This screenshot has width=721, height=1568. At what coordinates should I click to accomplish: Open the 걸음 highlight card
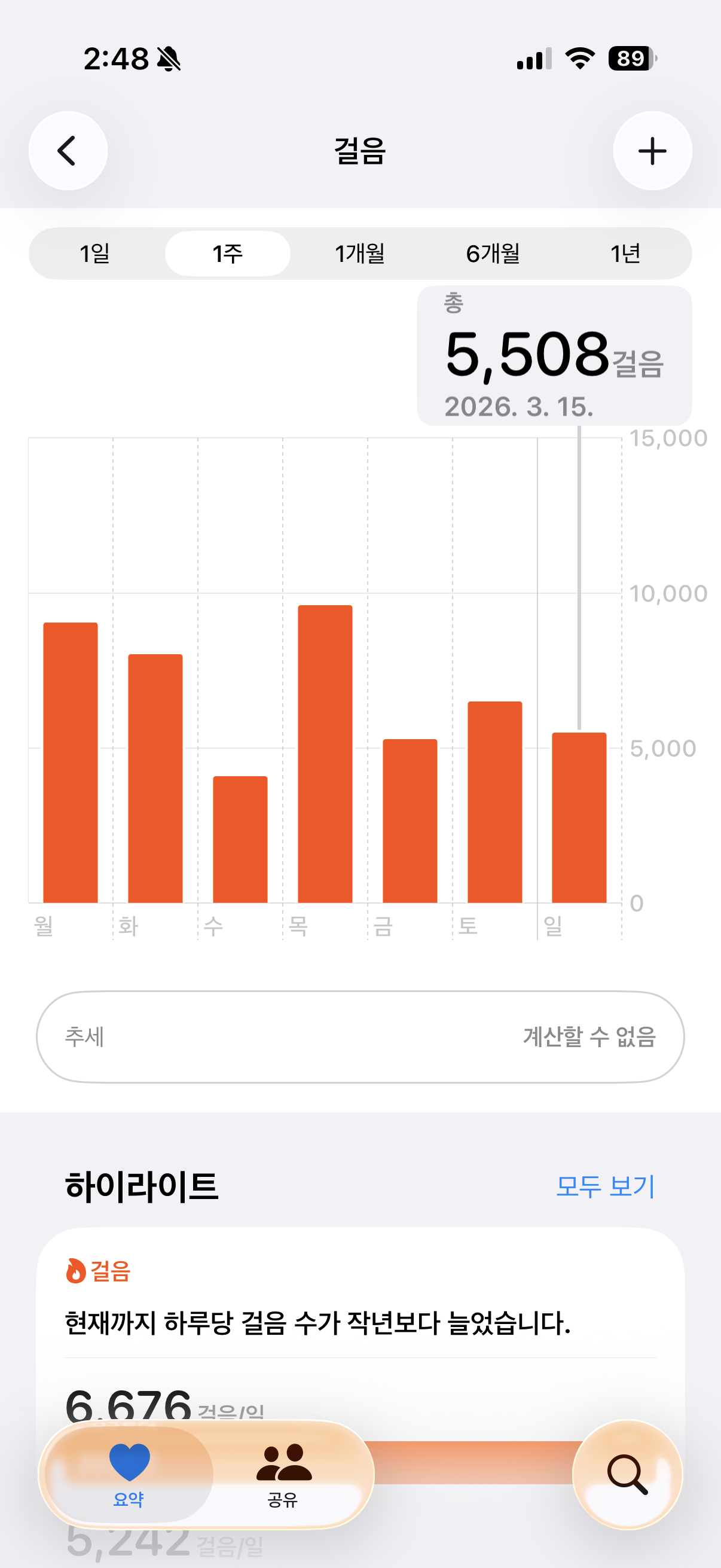coord(360,1321)
